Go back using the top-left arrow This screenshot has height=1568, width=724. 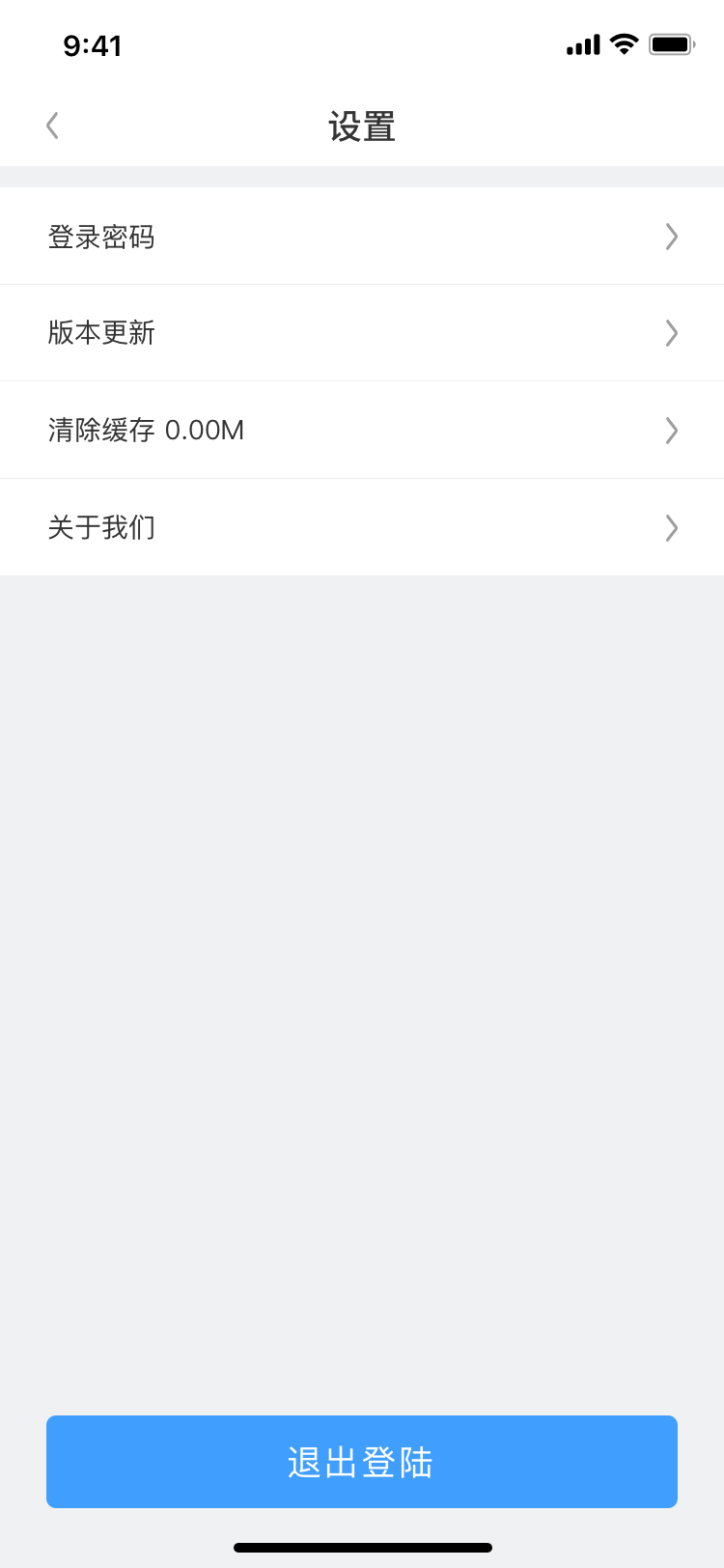pos(53,126)
